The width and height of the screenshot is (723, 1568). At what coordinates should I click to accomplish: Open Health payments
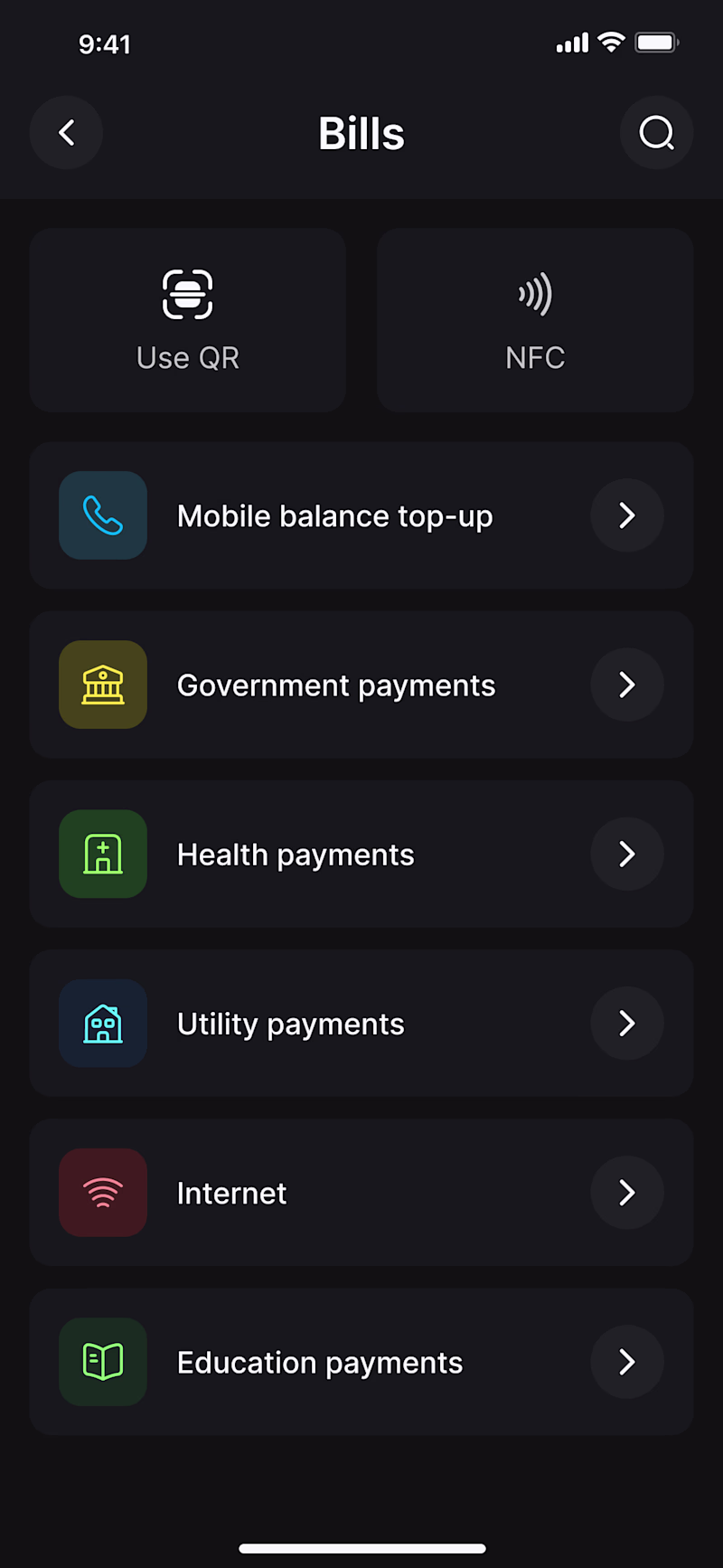point(361,854)
